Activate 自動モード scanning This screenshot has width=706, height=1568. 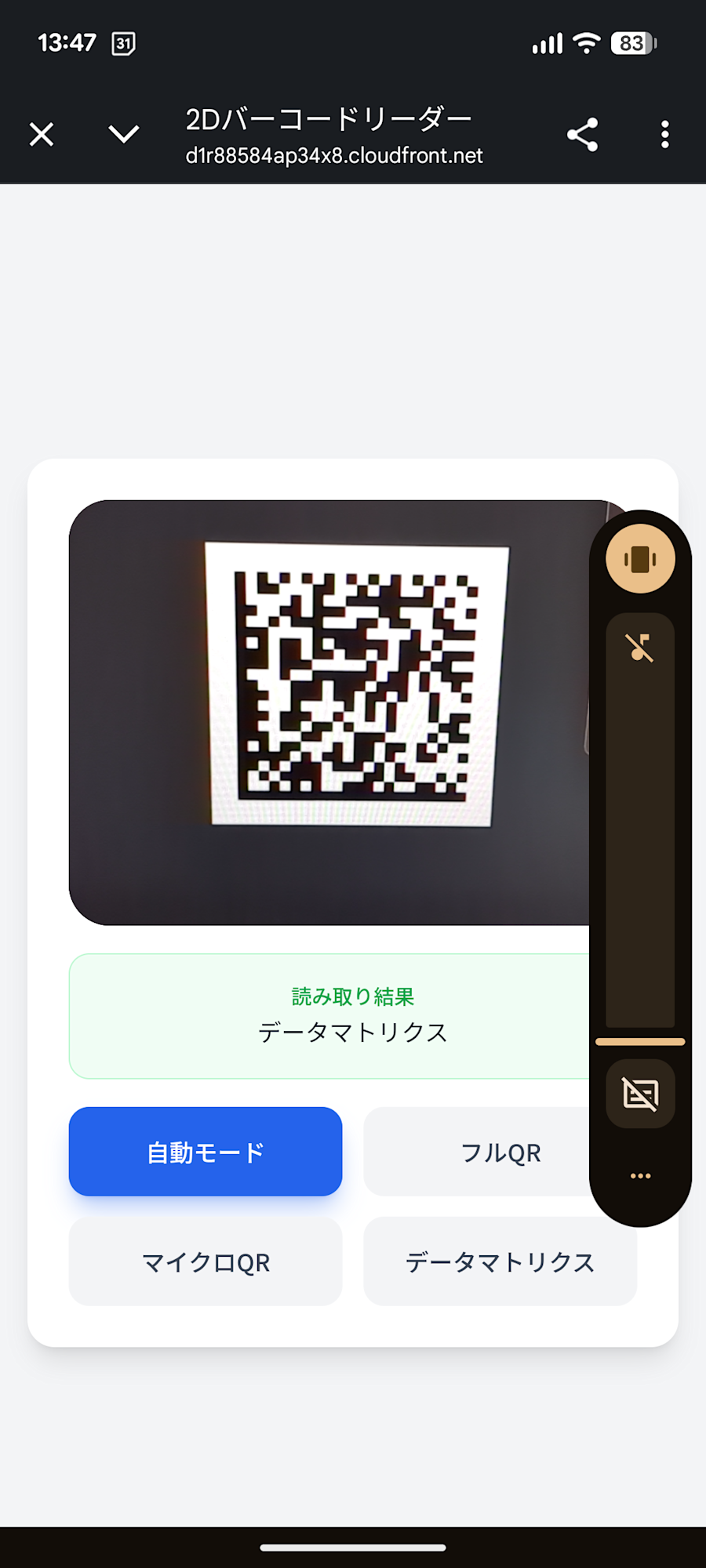click(x=205, y=1152)
